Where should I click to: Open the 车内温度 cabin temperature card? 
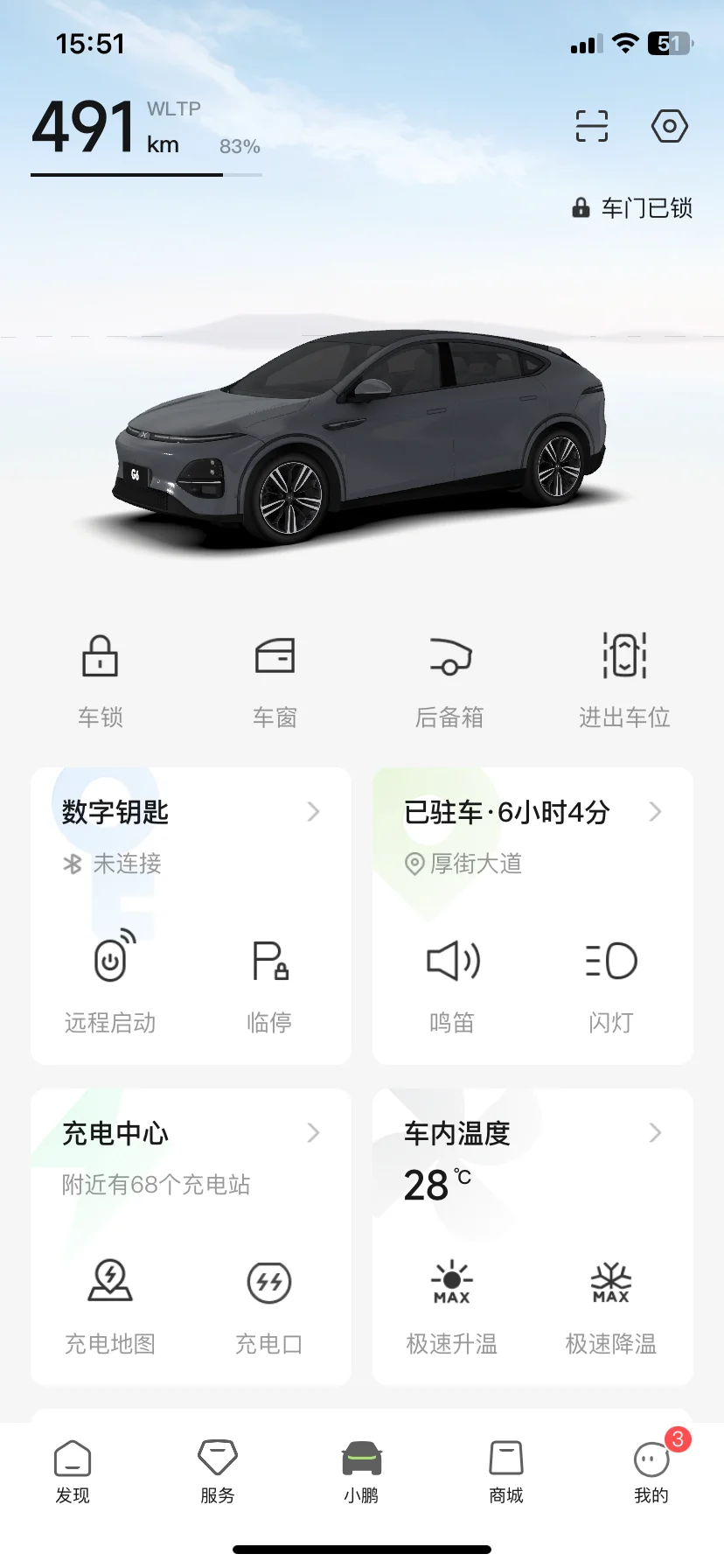pos(533,1134)
